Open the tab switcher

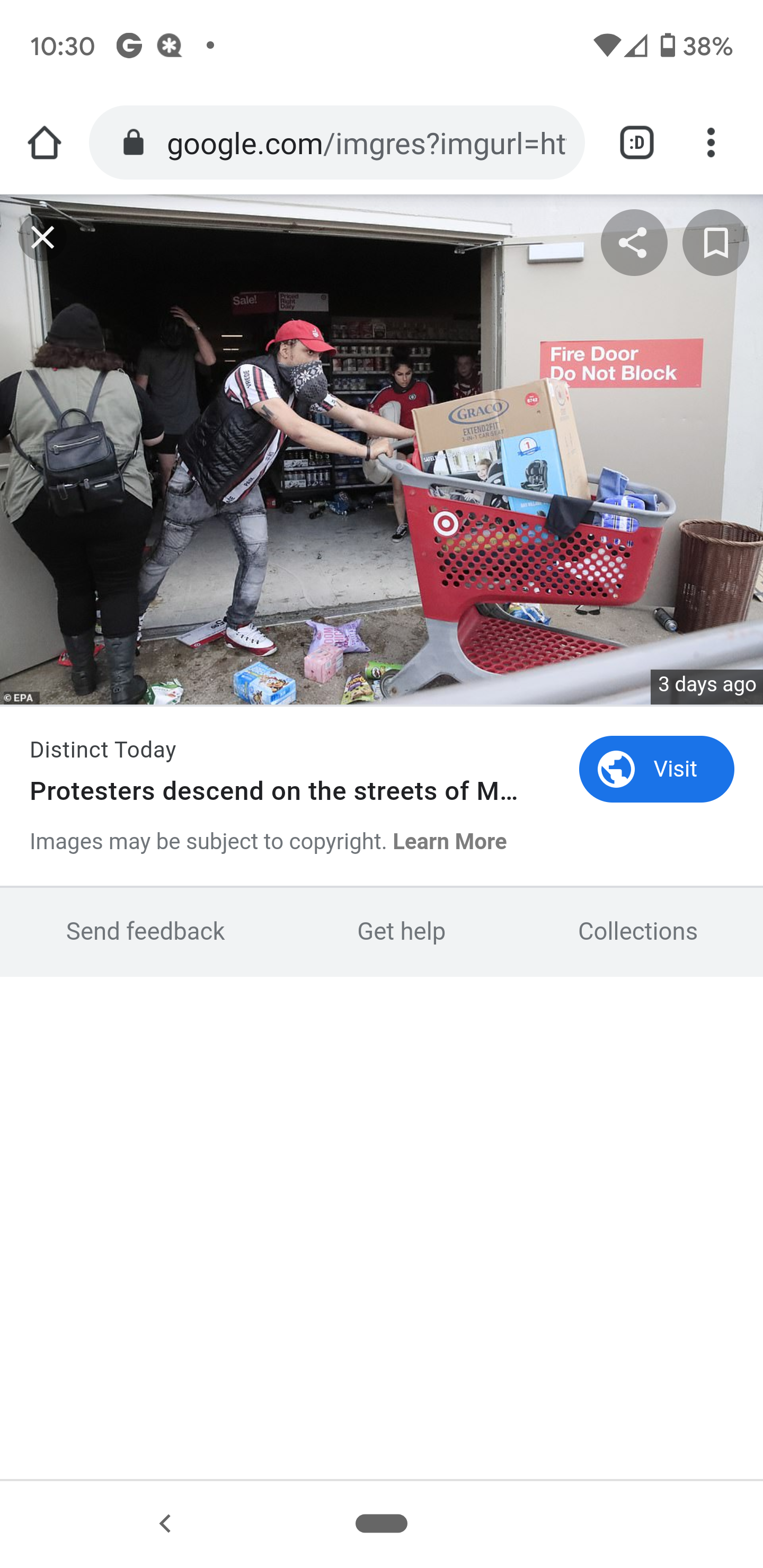point(636,143)
